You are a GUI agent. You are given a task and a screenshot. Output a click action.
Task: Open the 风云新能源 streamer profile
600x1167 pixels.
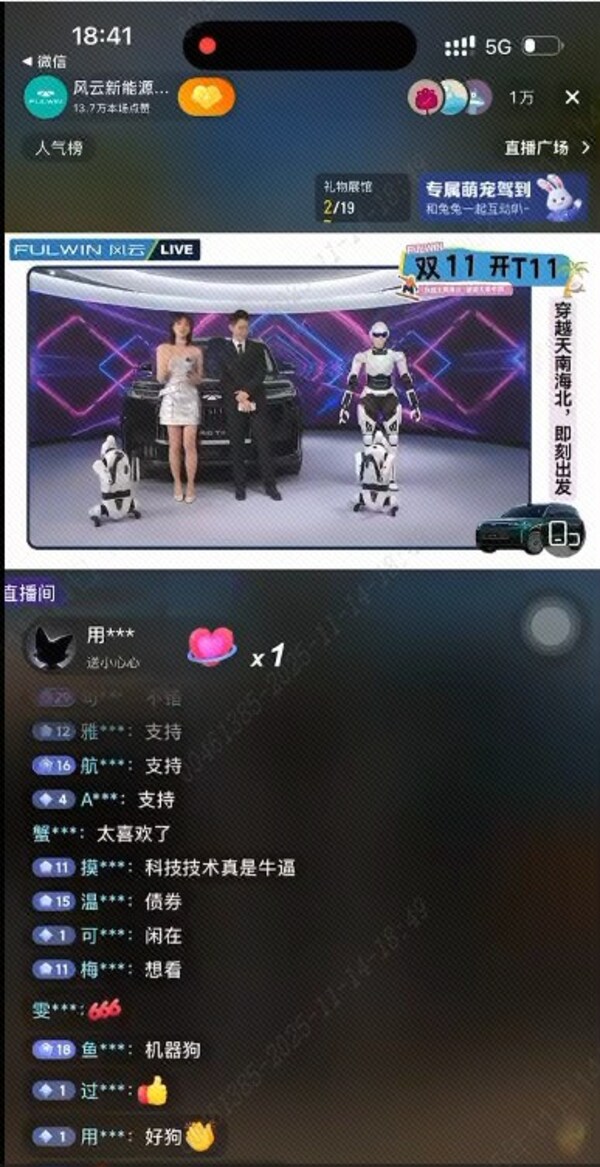47,97
